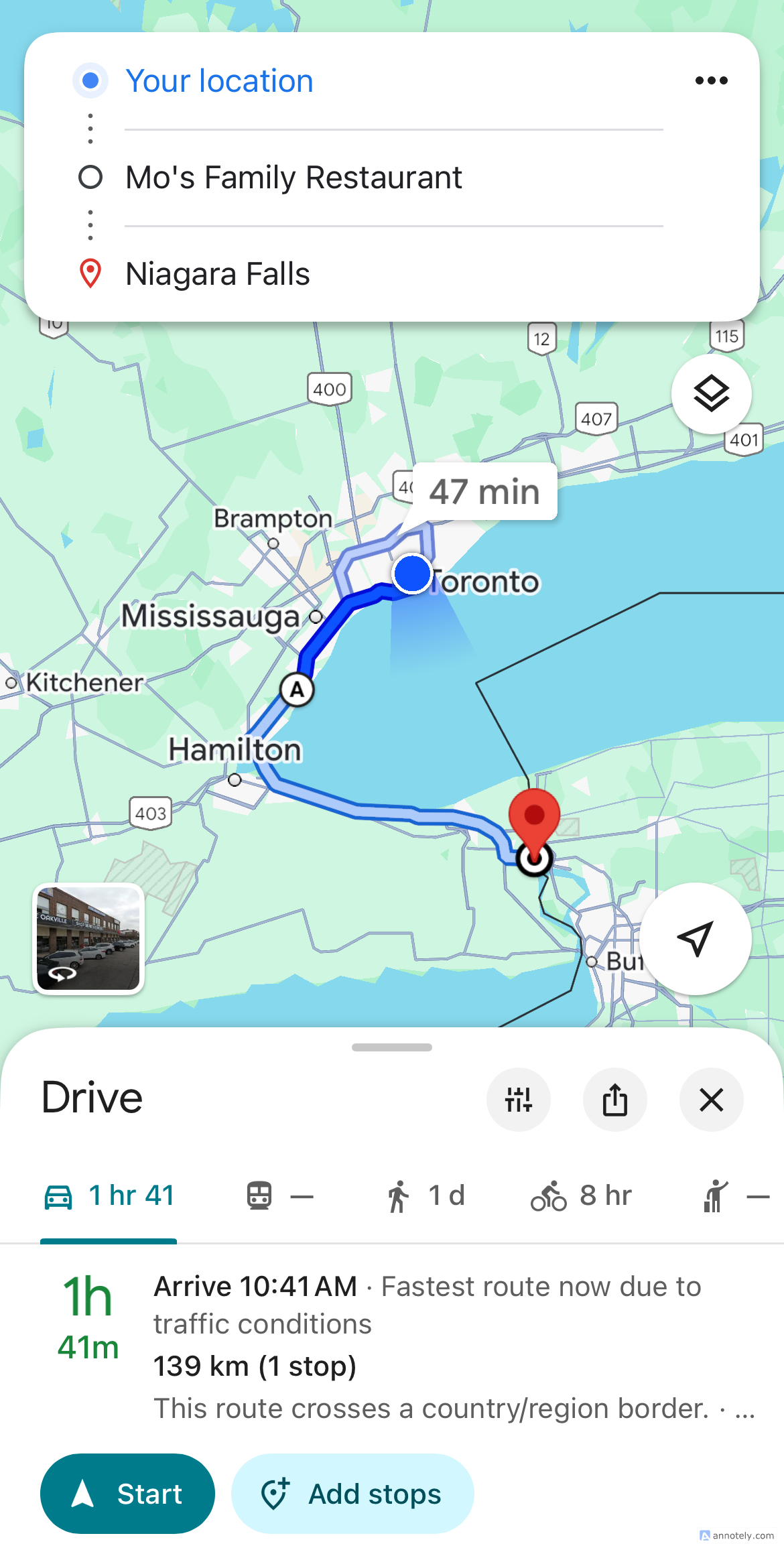
Task: Share these directions
Action: (614, 1100)
